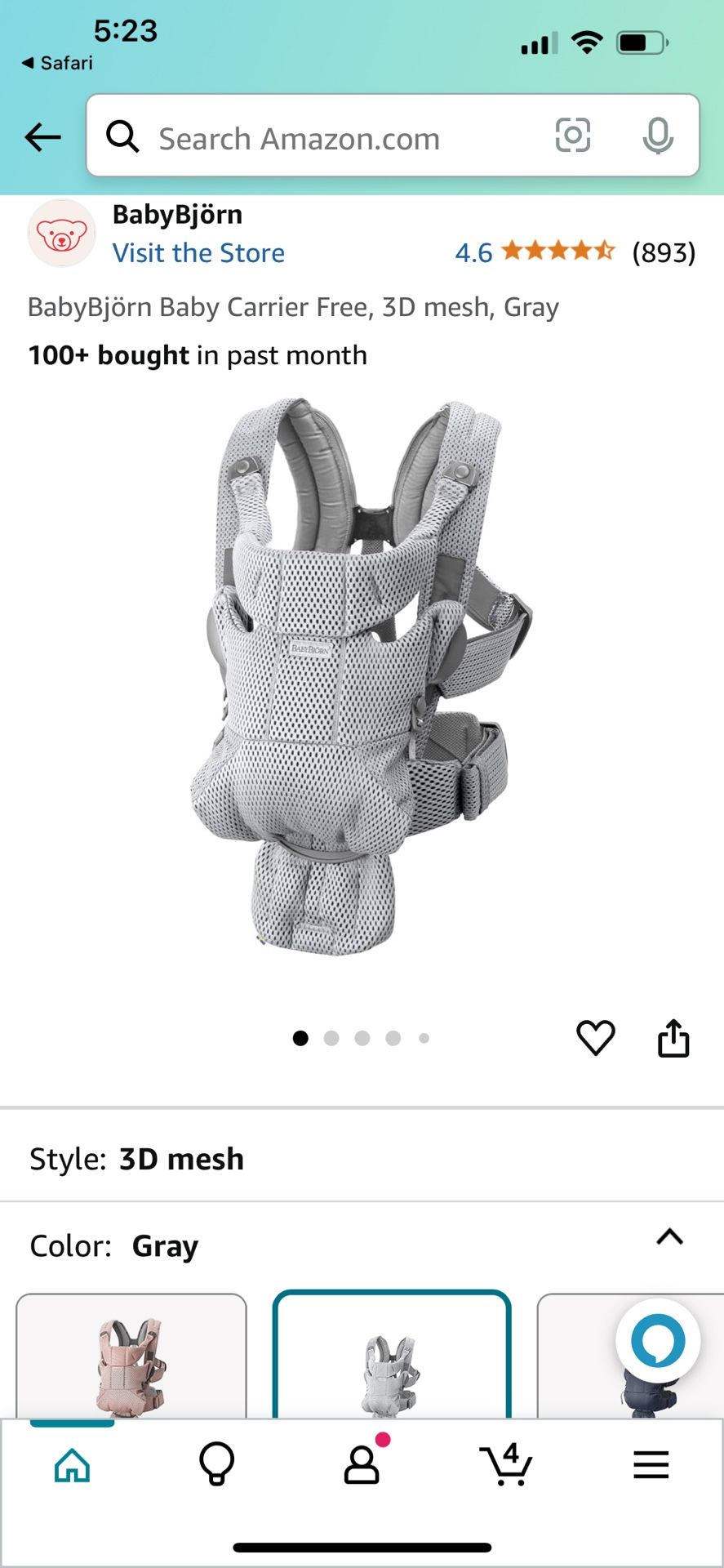Open the Alexa assistant bubble
Screen dimensions: 724x1568
pos(657,1341)
